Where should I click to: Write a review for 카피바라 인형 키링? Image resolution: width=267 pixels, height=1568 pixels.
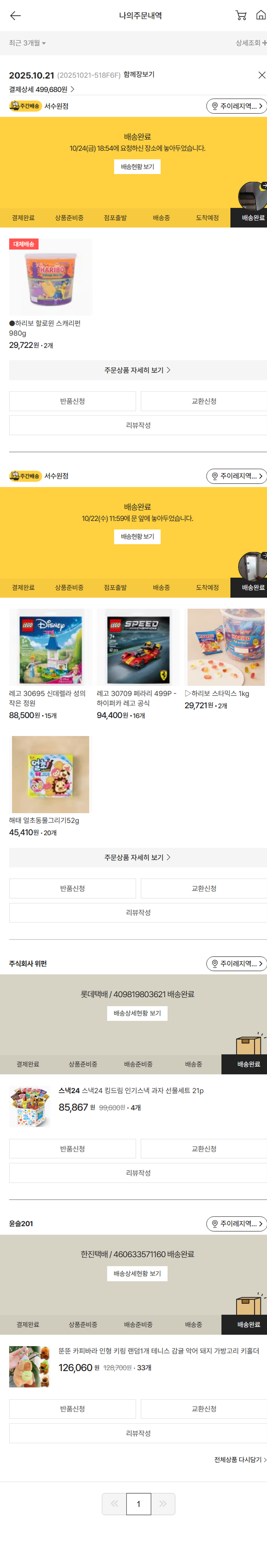(x=138, y=1433)
